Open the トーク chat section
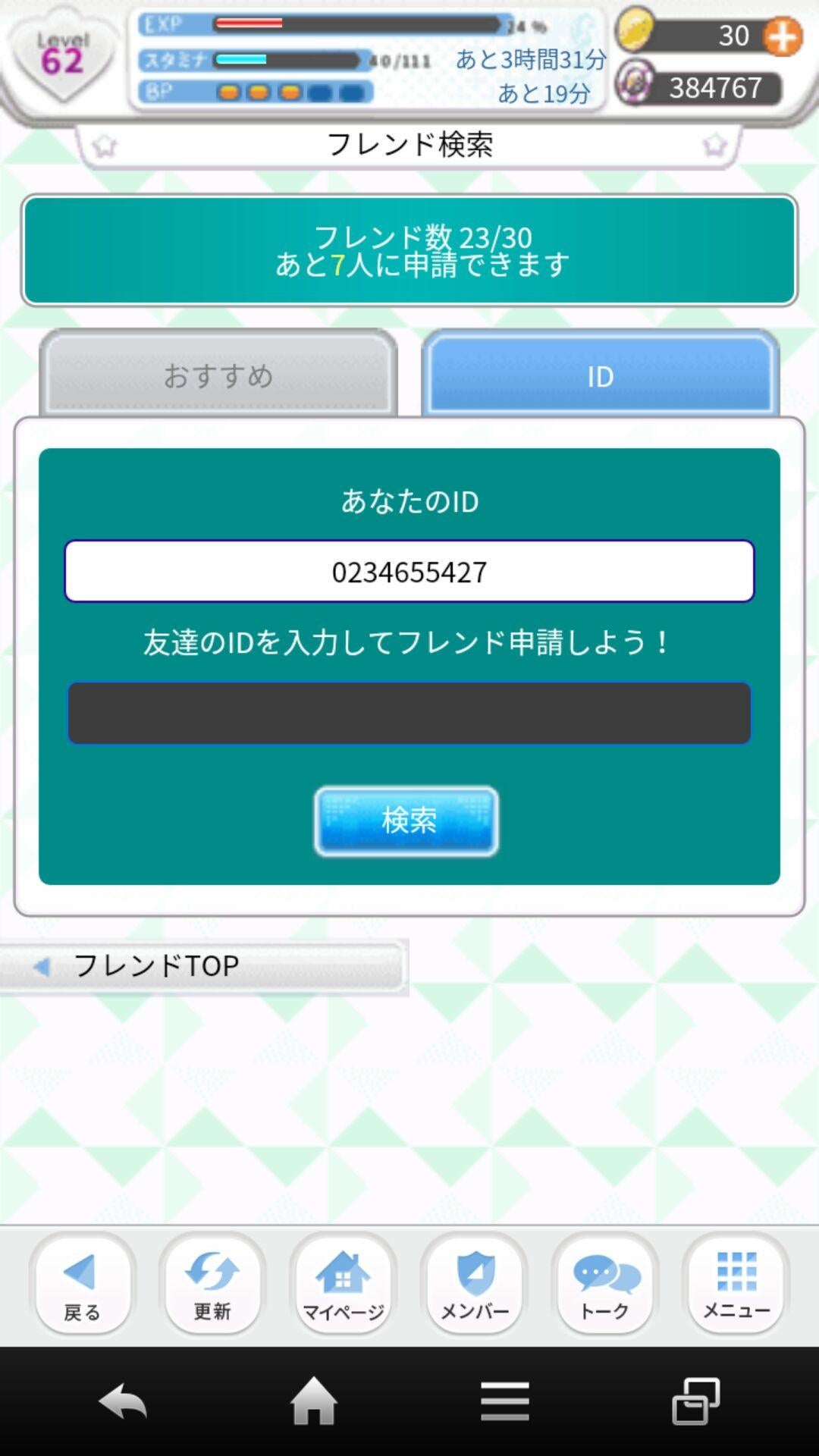 (x=605, y=1284)
